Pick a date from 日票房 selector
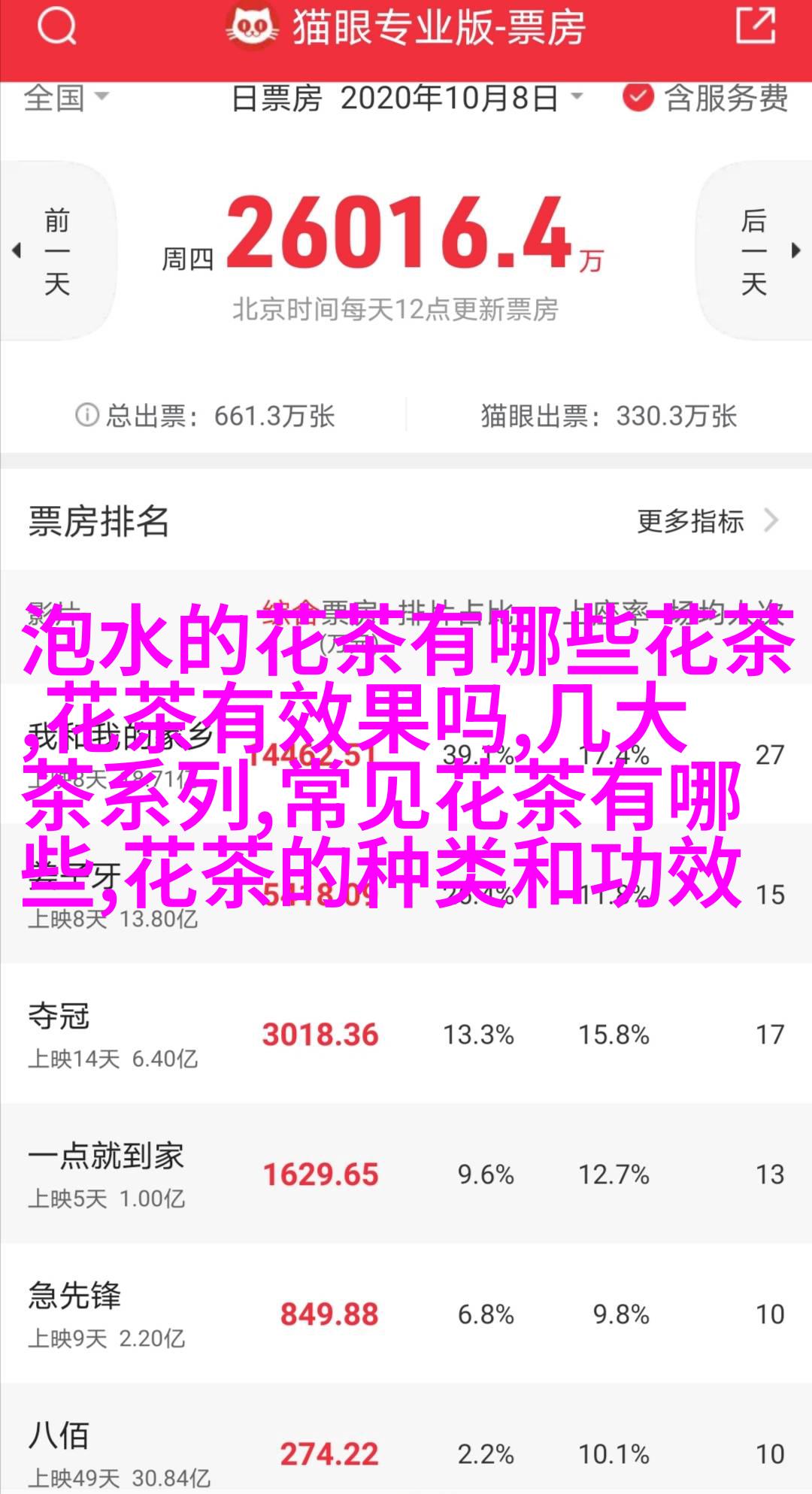This screenshot has height=1494, width=812. tap(406, 98)
